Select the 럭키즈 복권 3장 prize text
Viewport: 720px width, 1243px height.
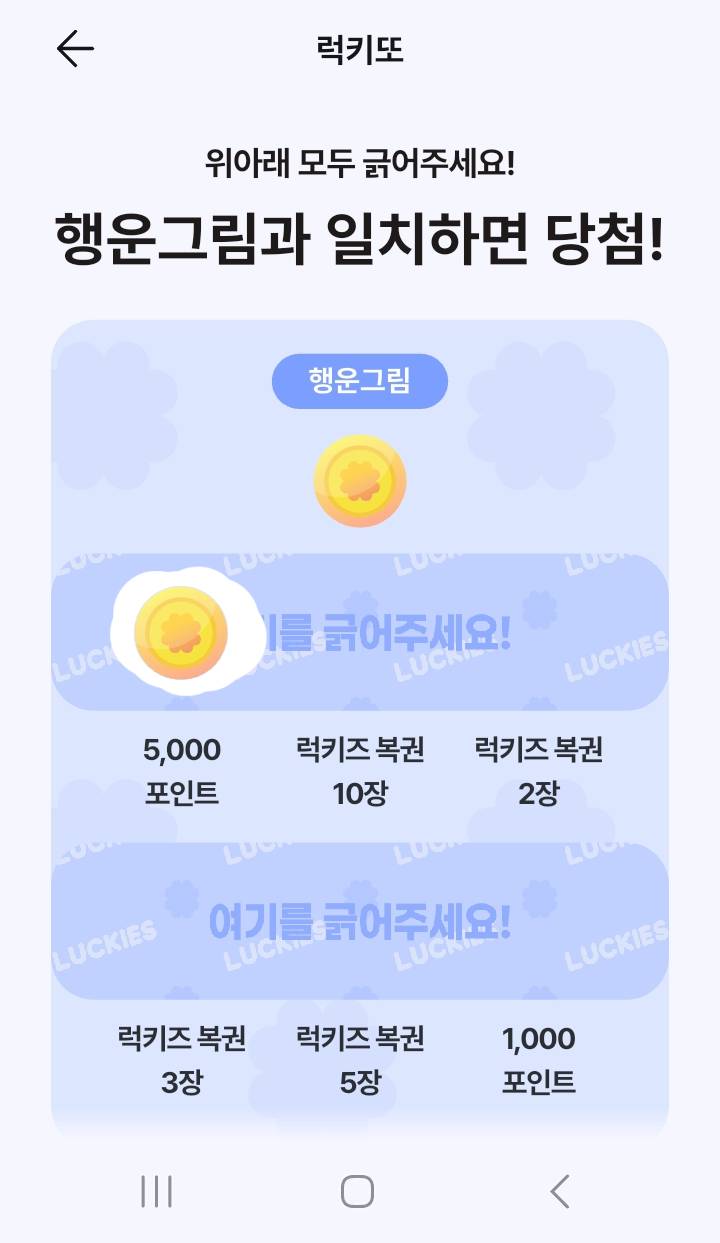pyautogui.click(x=182, y=1058)
